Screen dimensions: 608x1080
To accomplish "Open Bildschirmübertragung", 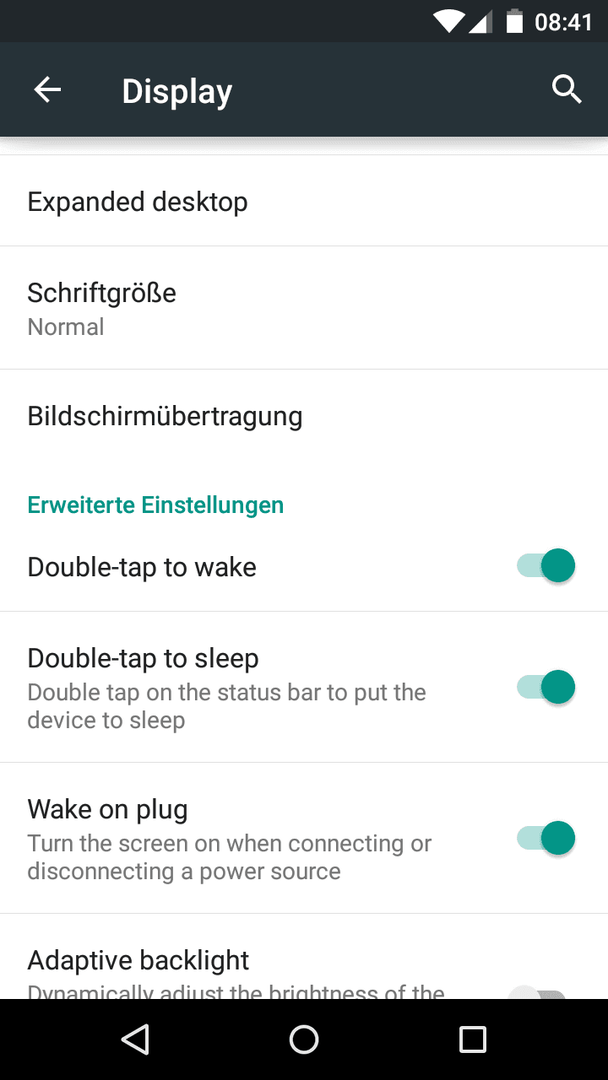I will (x=304, y=416).
